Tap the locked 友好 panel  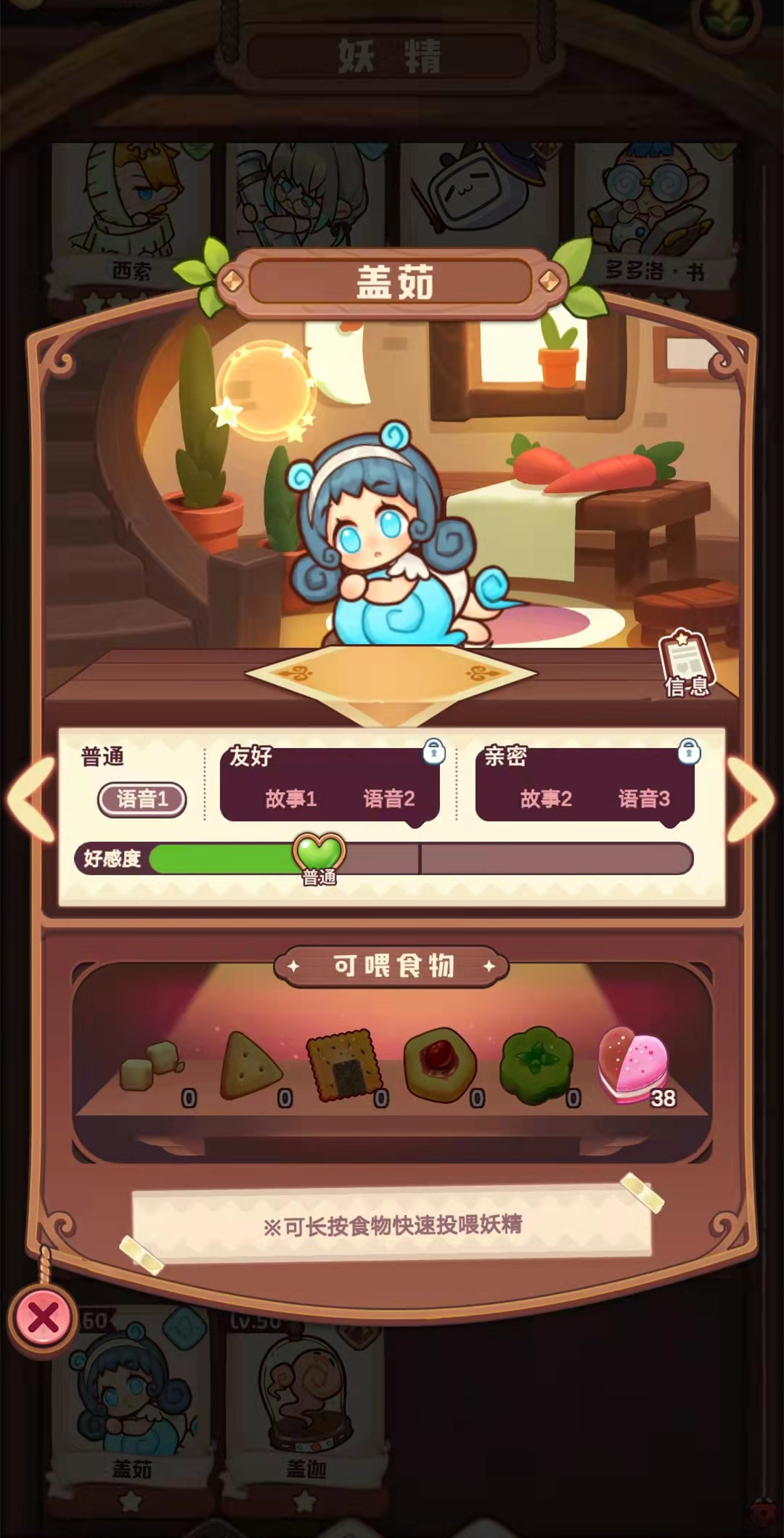coord(330,784)
